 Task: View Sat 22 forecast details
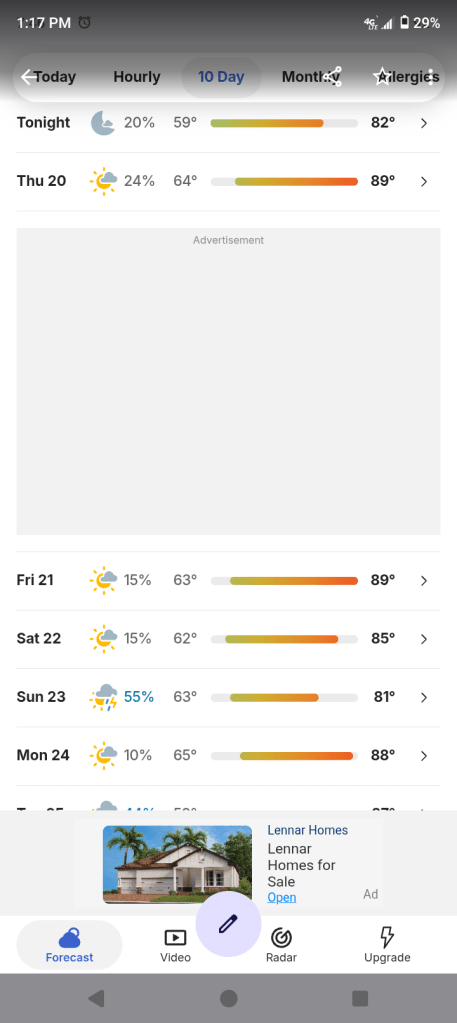point(228,639)
